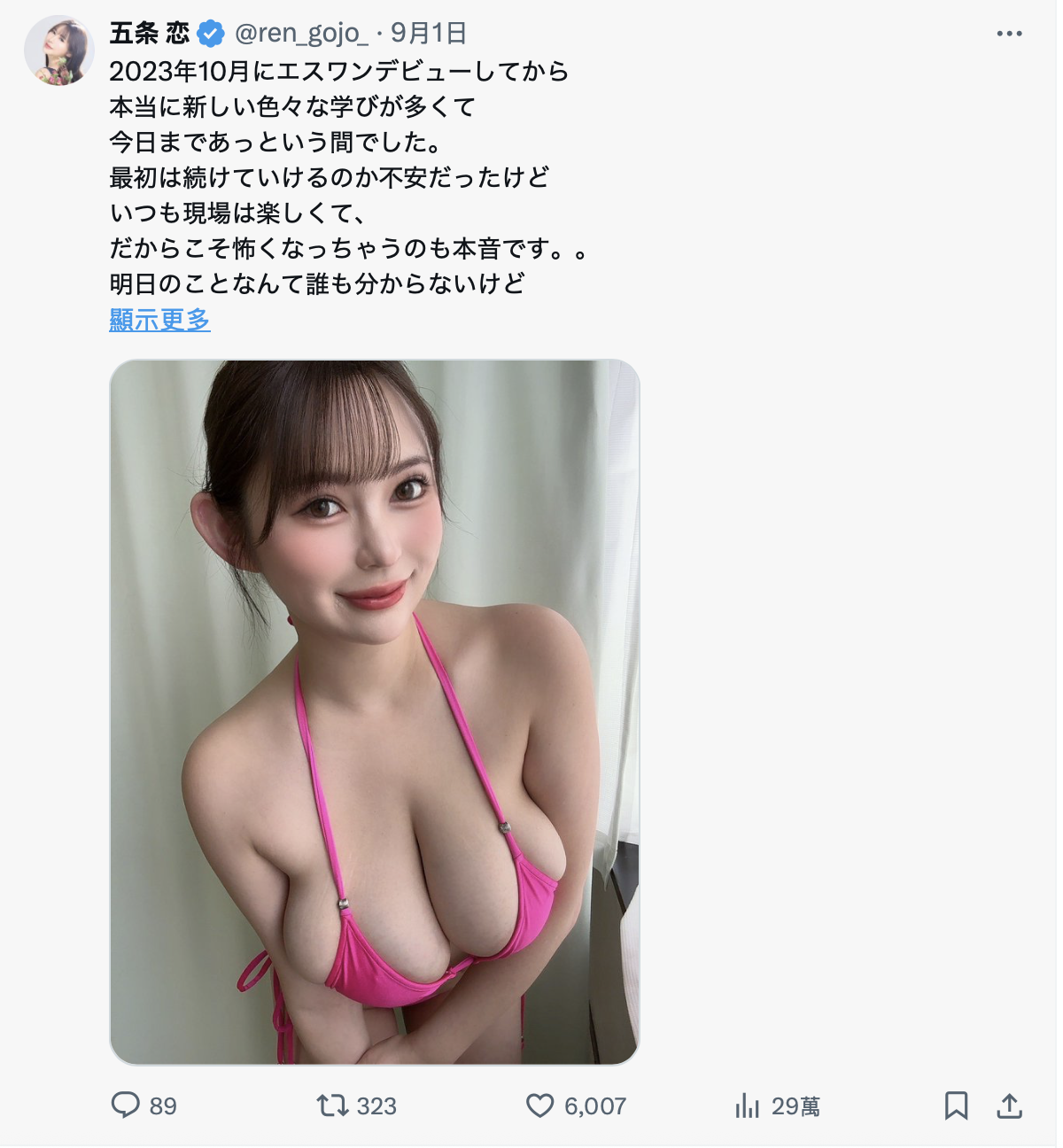Open the post's overflow menu
Screen dimensions: 1063x1148
point(1009,34)
